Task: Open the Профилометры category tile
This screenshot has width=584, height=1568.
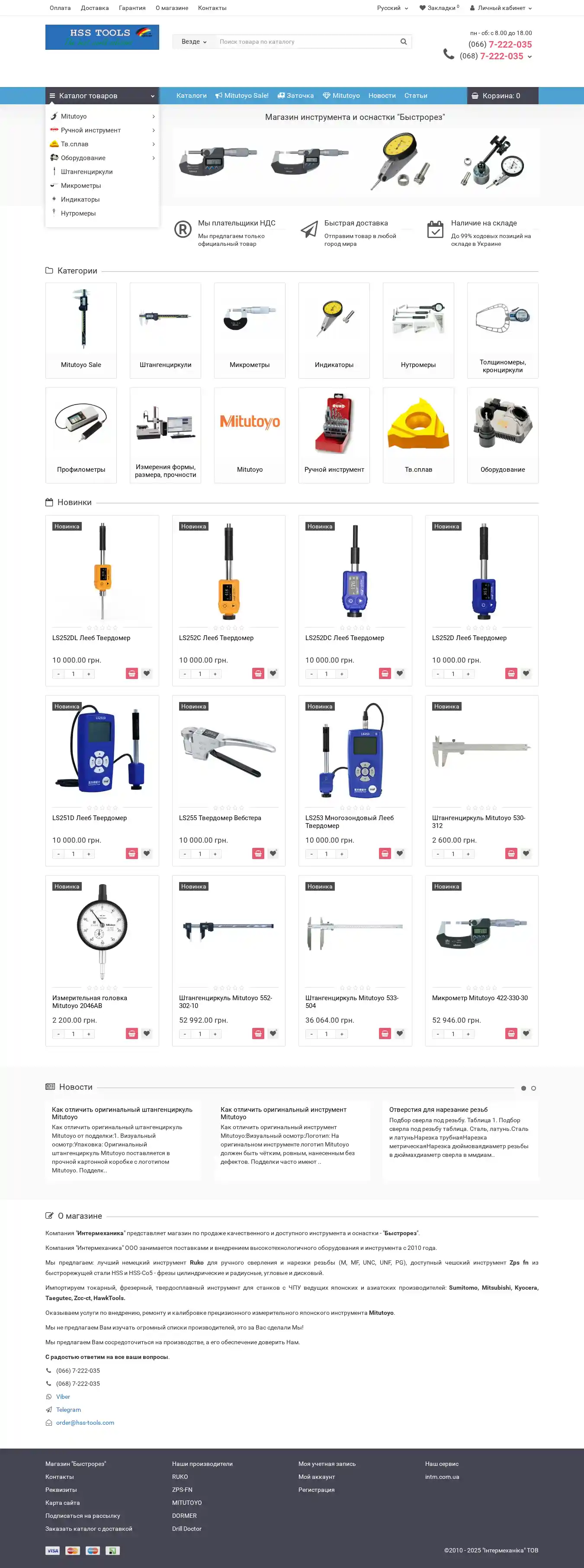Action: (81, 435)
